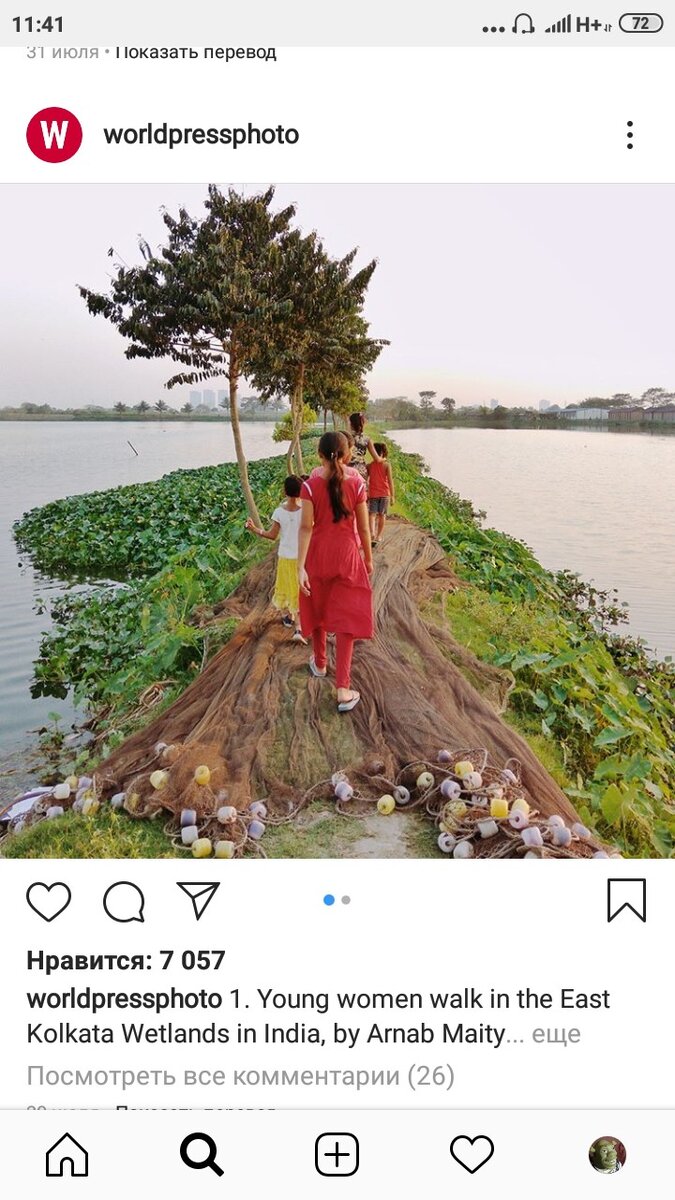This screenshot has width=675, height=1200.
Task: View all 26 comments
Action: [240, 1076]
